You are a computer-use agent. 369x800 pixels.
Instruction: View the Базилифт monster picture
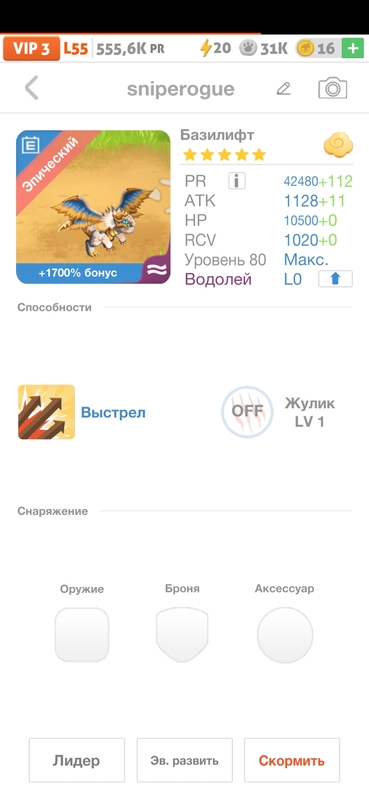[93, 207]
